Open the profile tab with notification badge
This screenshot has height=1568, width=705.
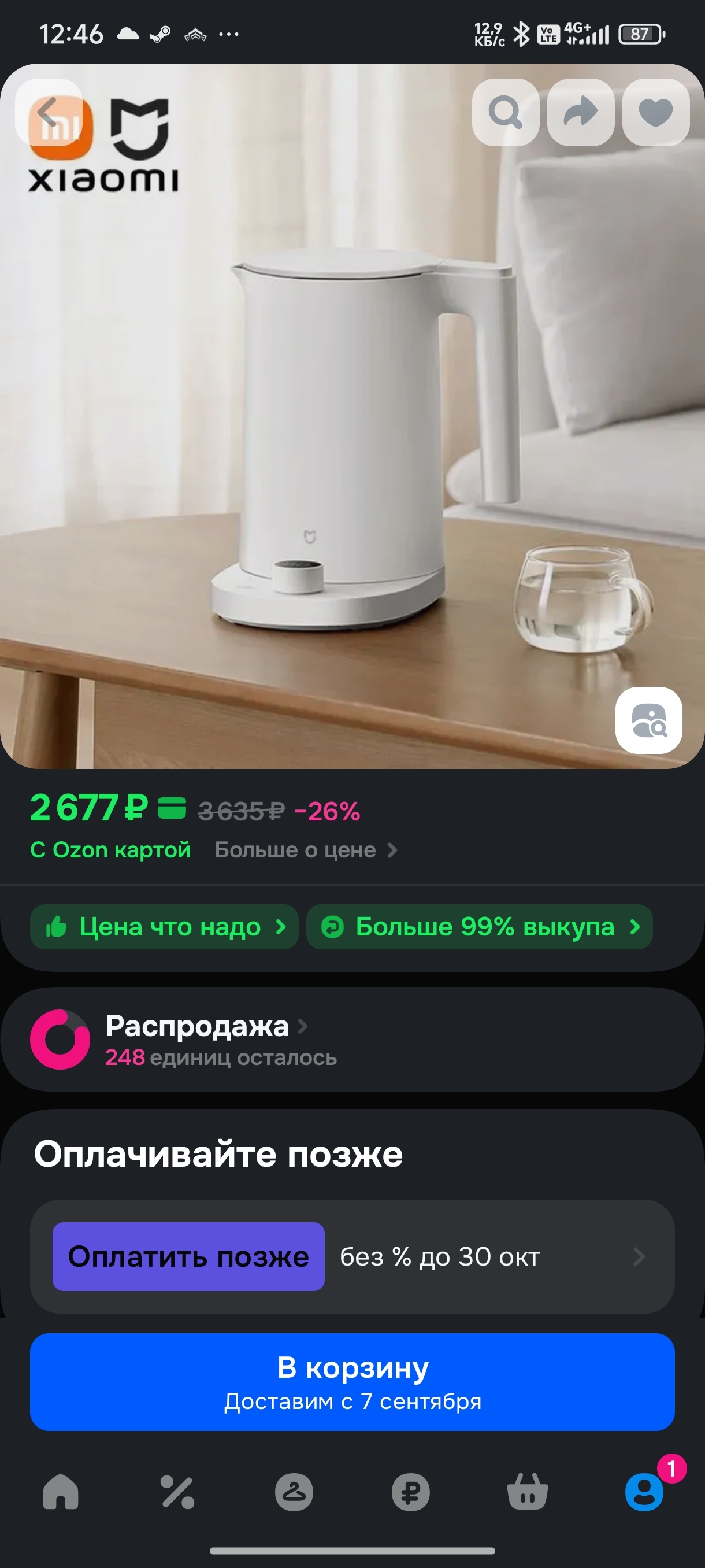[x=644, y=1492]
